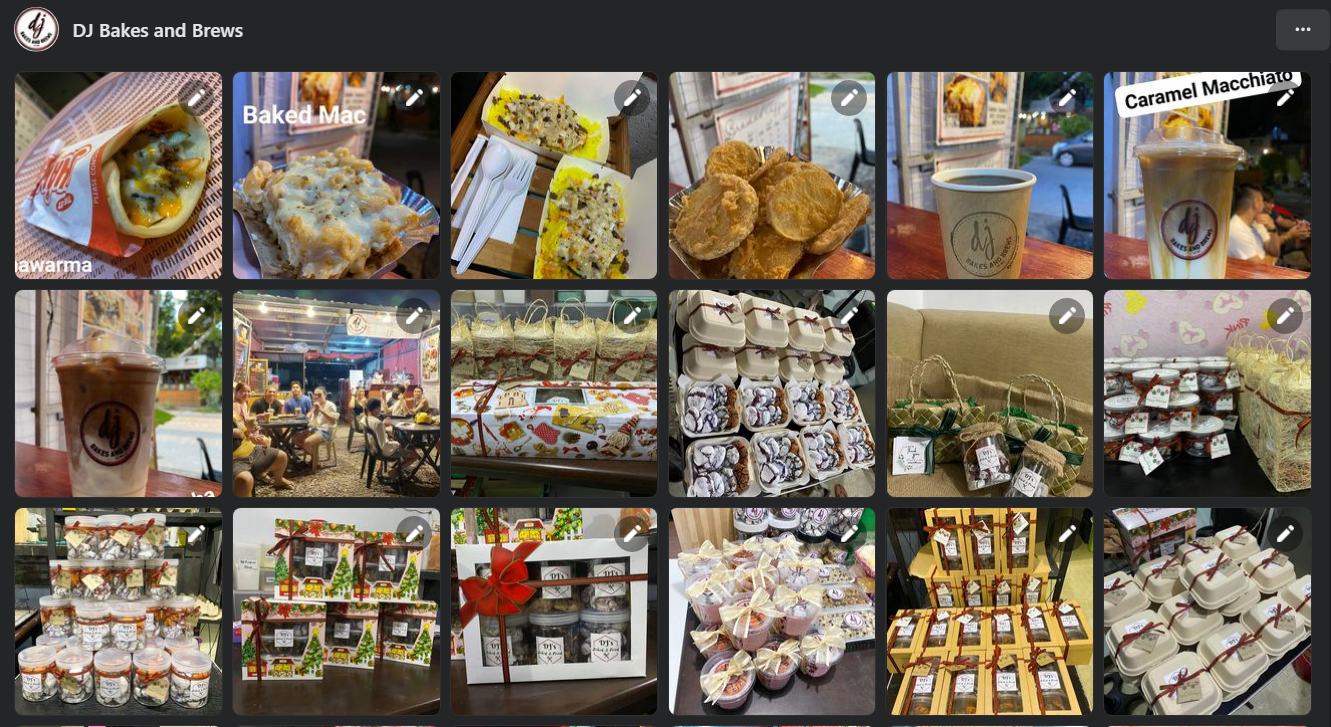1331x727 pixels.
Task: Open the DJ Bakes and Brews page
Action: tap(157, 30)
